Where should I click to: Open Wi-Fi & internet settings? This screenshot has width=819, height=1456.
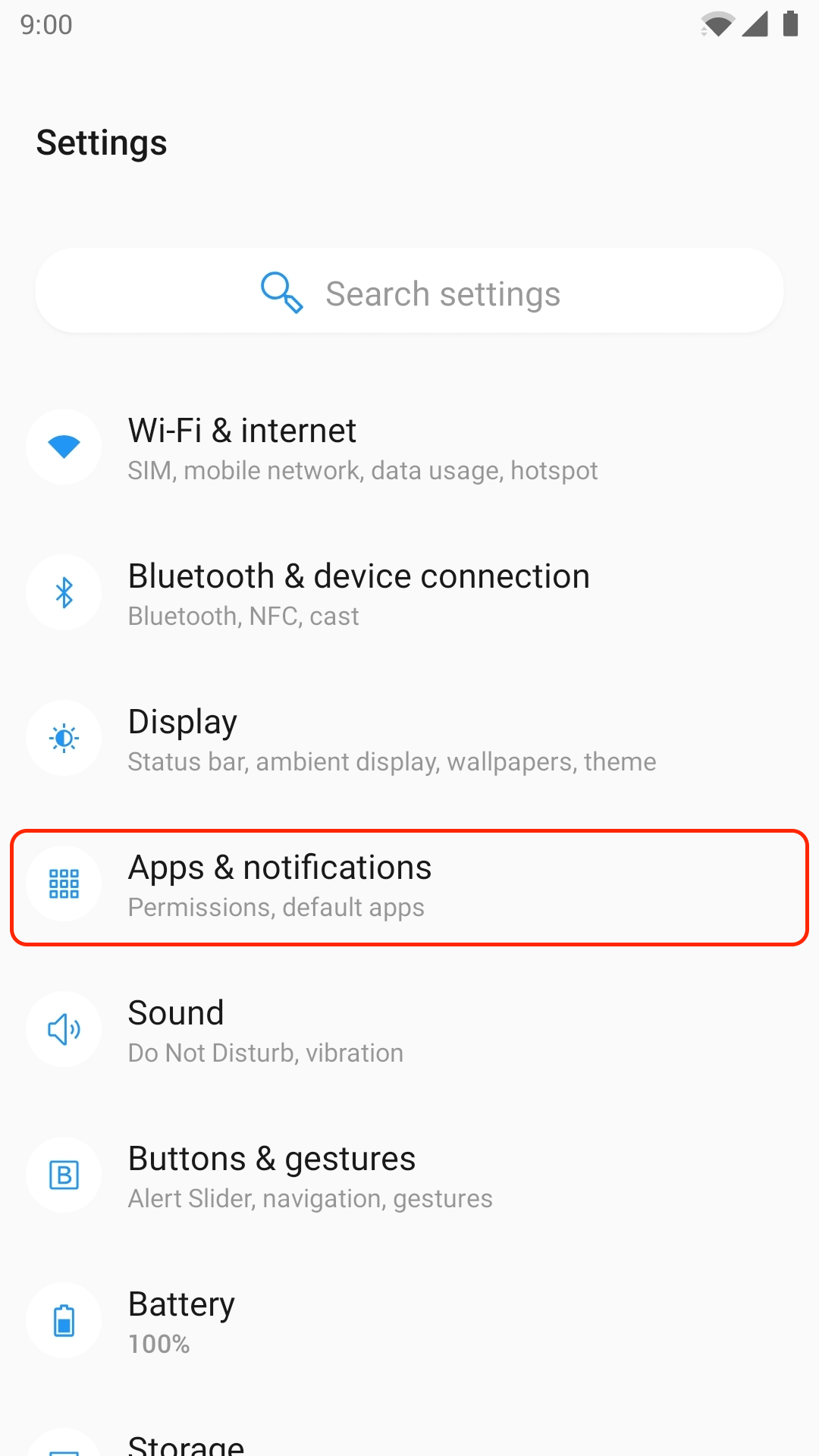(x=409, y=447)
